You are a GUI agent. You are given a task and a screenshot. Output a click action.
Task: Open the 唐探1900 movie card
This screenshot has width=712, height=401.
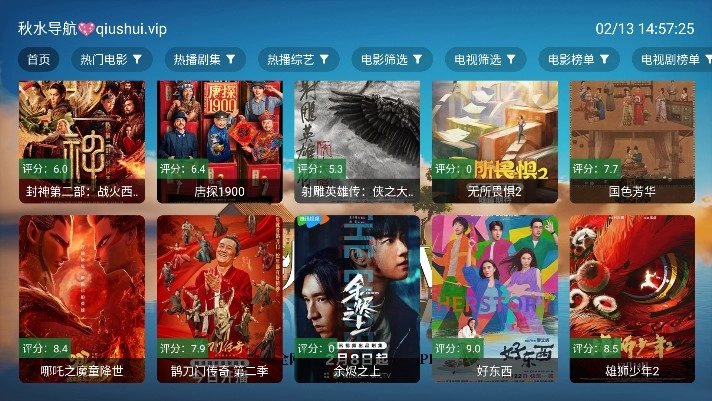pyautogui.click(x=219, y=140)
